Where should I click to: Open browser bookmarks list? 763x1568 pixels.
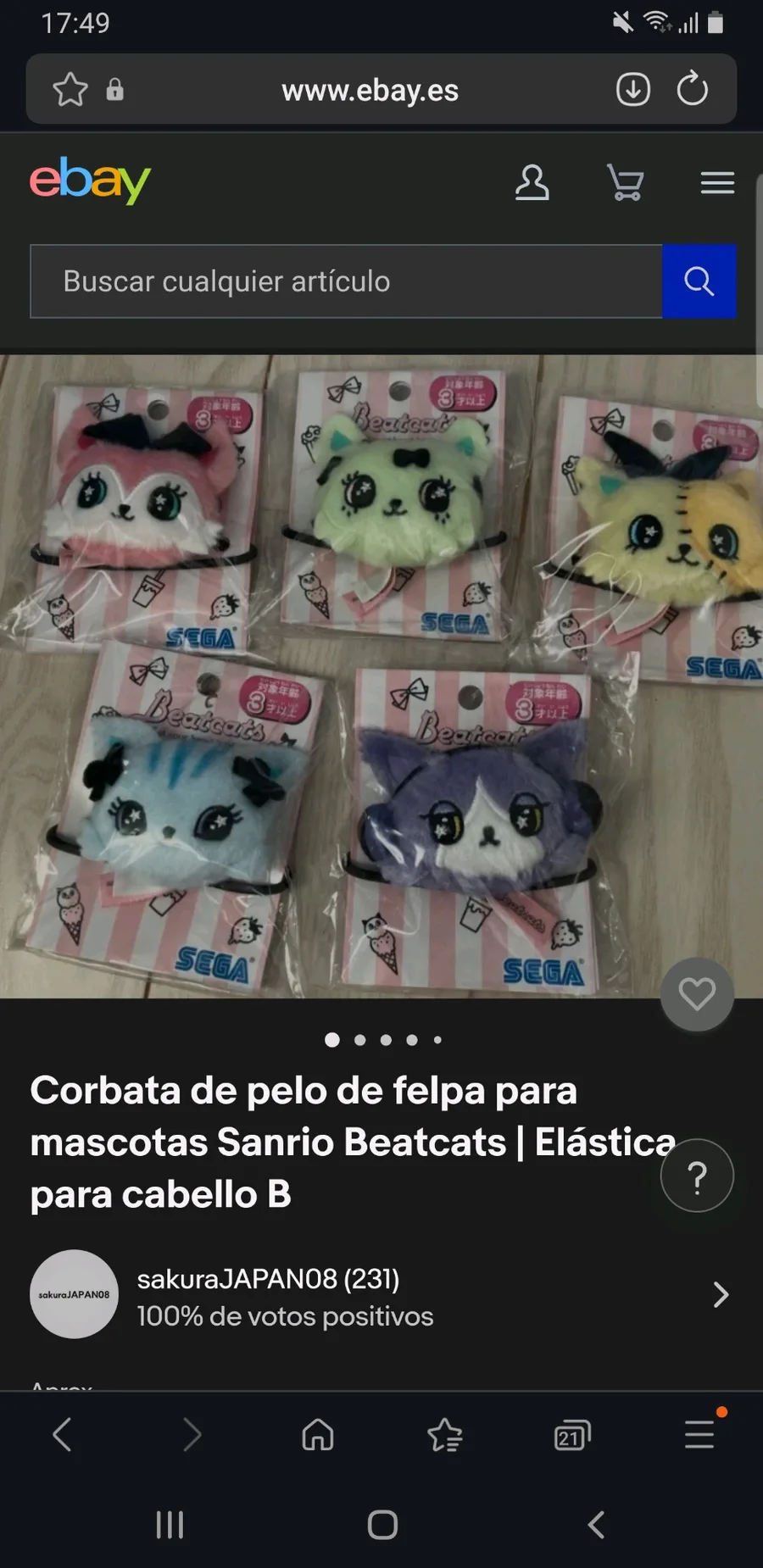[445, 1435]
